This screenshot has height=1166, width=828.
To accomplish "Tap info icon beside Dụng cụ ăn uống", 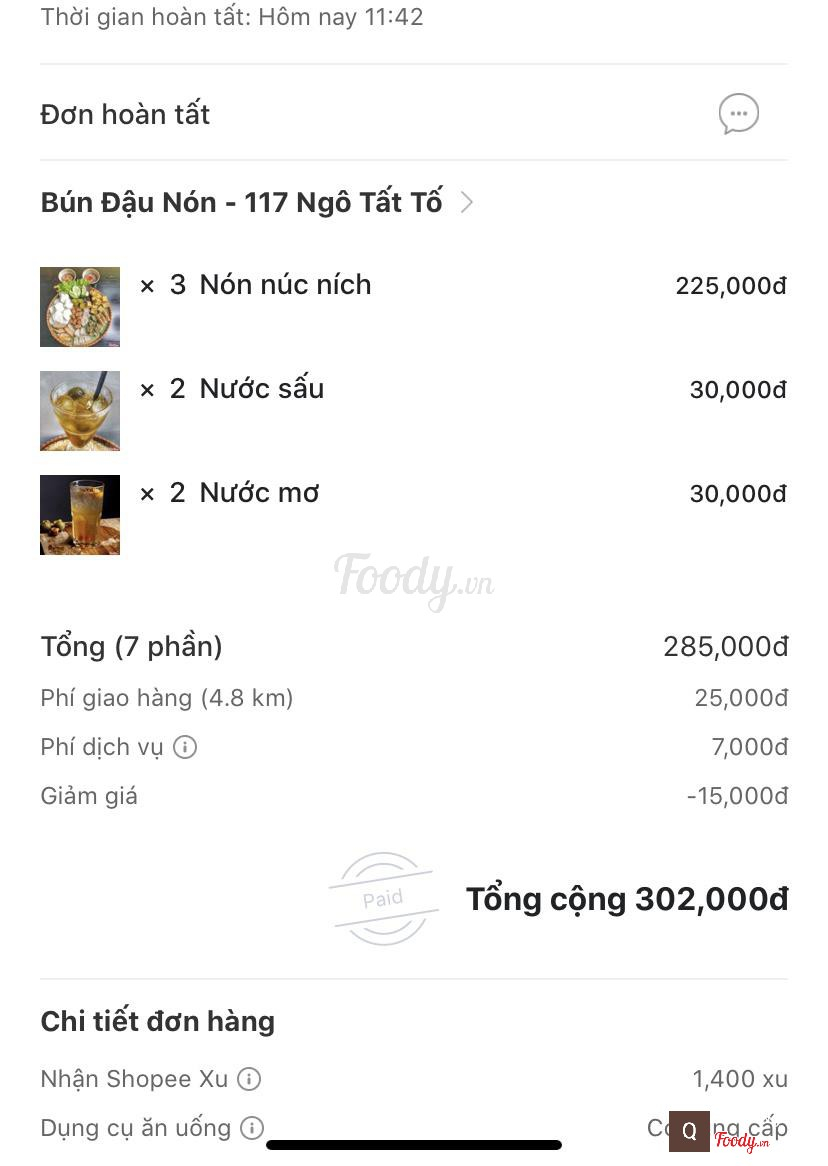I will [252, 1128].
